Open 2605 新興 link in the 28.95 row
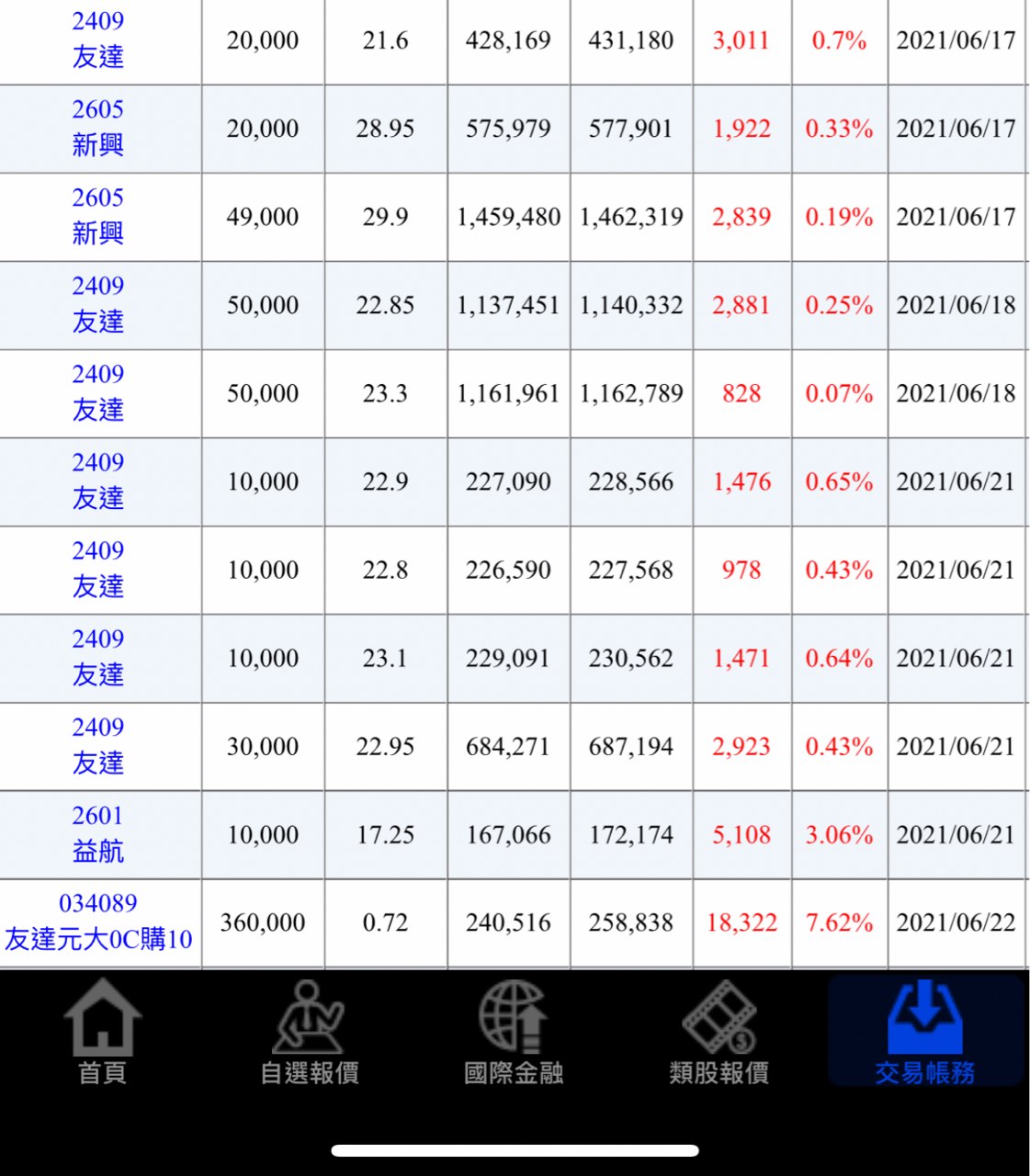The height and width of the screenshot is (1176, 1030). coord(98,128)
